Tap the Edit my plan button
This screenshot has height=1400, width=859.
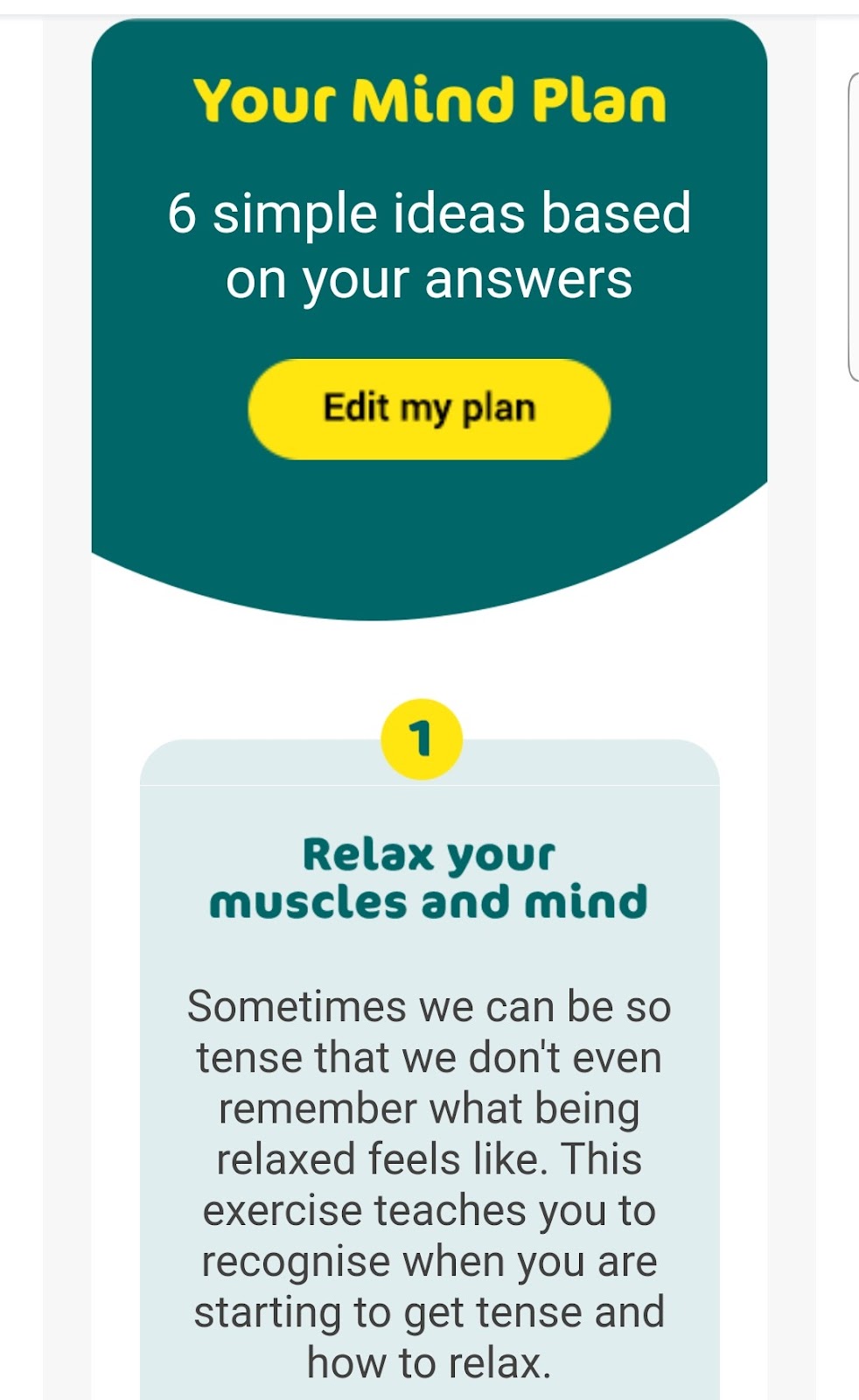tap(429, 409)
